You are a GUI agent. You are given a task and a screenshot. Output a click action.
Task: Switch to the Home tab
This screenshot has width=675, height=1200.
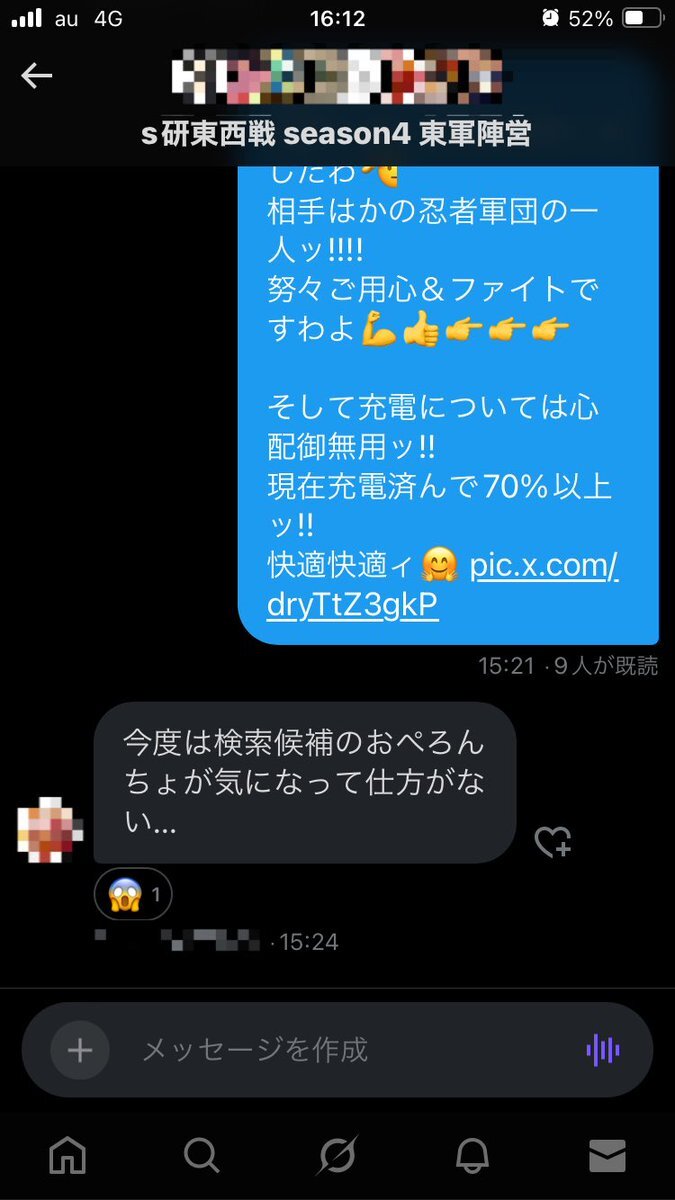tap(68, 1156)
